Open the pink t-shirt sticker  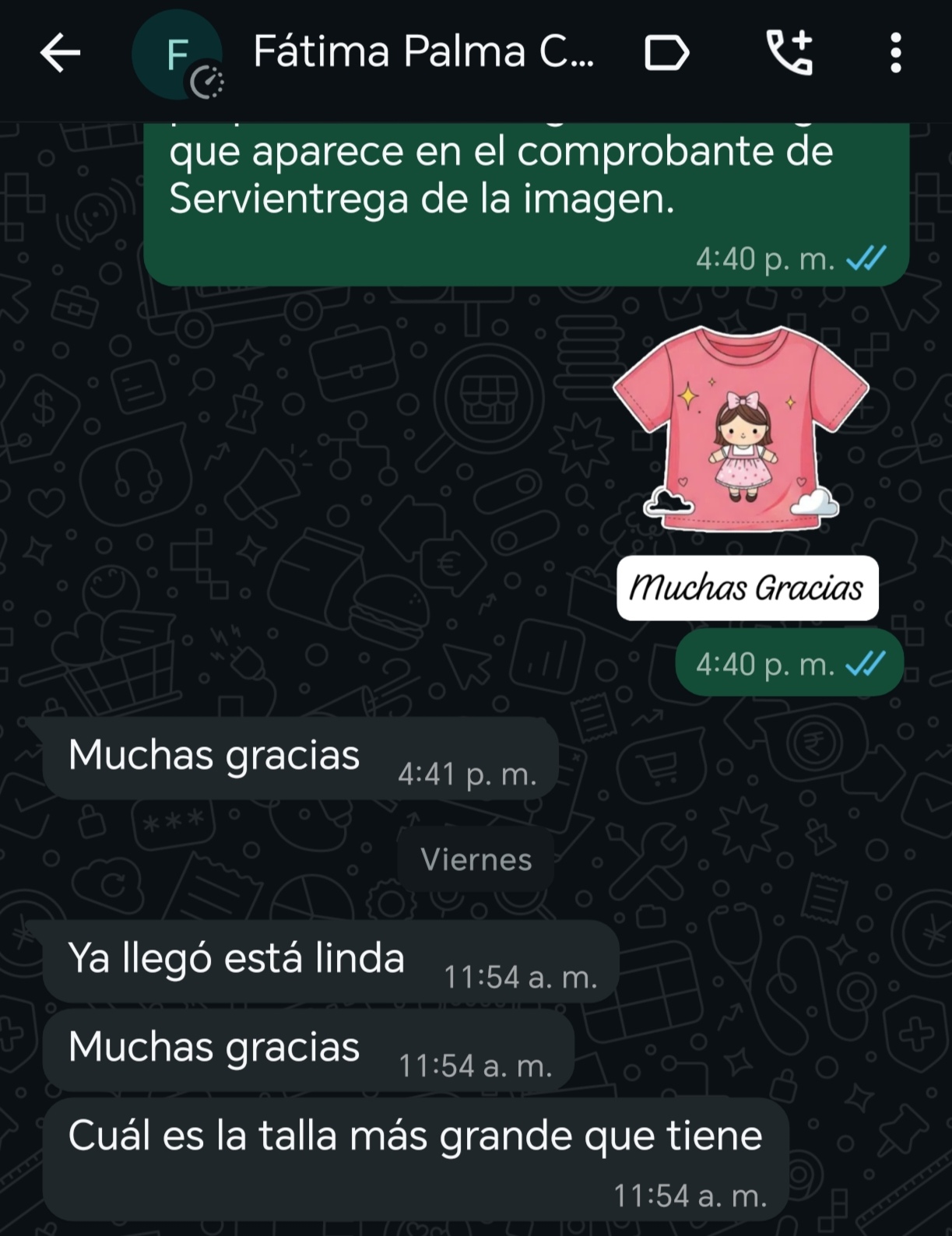click(741, 429)
